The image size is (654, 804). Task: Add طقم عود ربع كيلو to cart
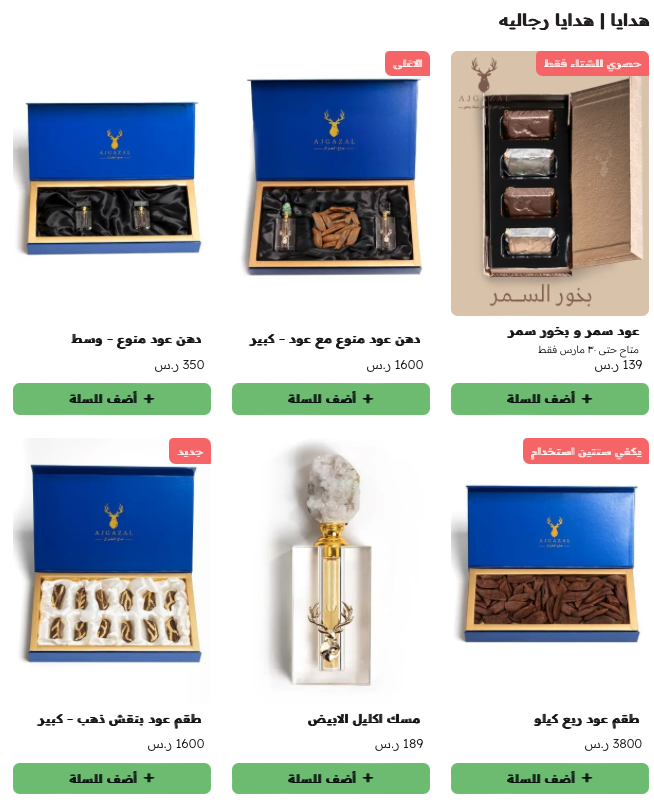coord(549,778)
